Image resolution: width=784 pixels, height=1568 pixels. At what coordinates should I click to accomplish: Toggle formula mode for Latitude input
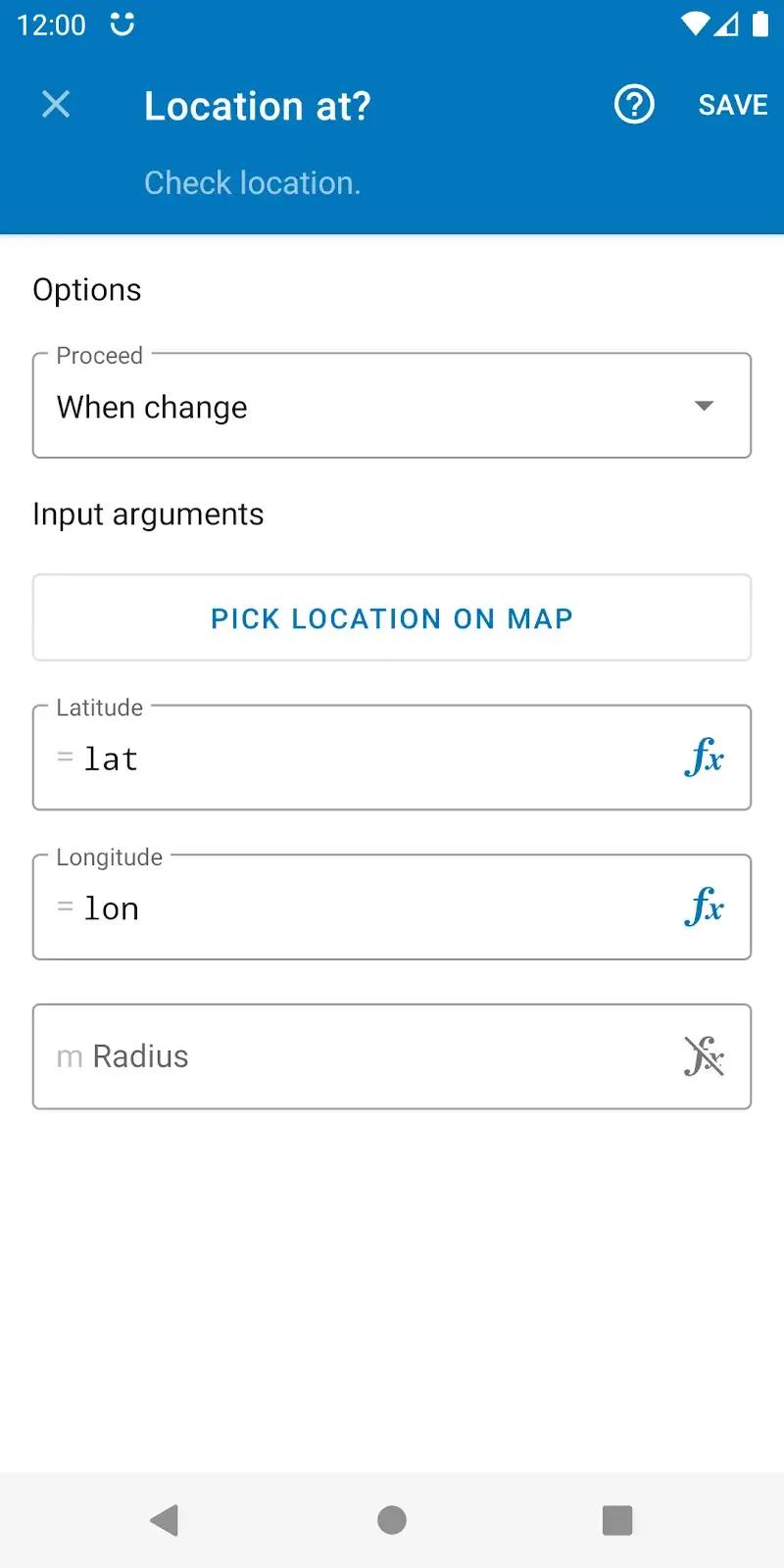704,758
